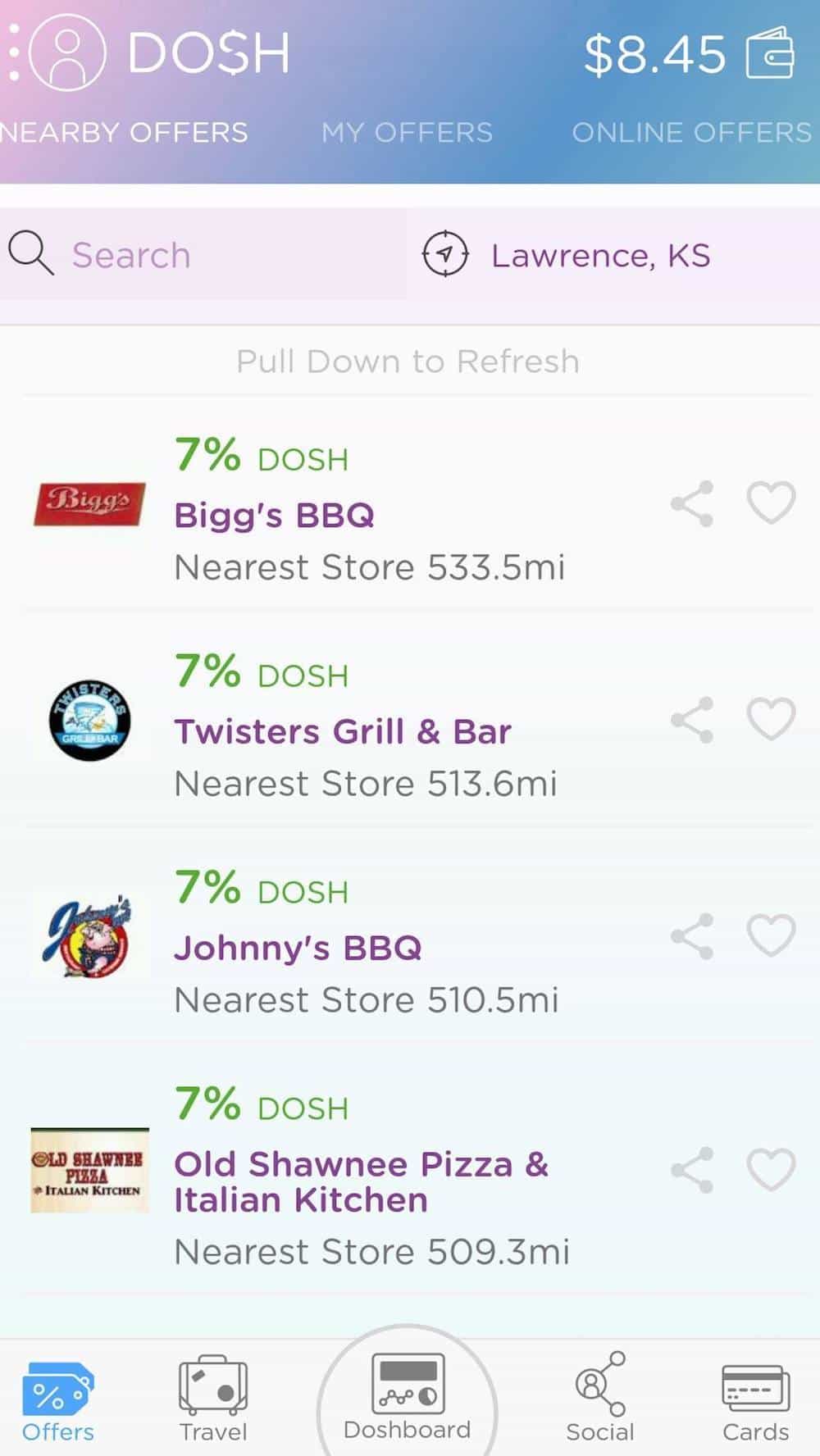The width and height of the screenshot is (820, 1456).
Task: Favorite Old Shawnee Pizza & Italian Kitchen
Action: pyautogui.click(x=771, y=1168)
